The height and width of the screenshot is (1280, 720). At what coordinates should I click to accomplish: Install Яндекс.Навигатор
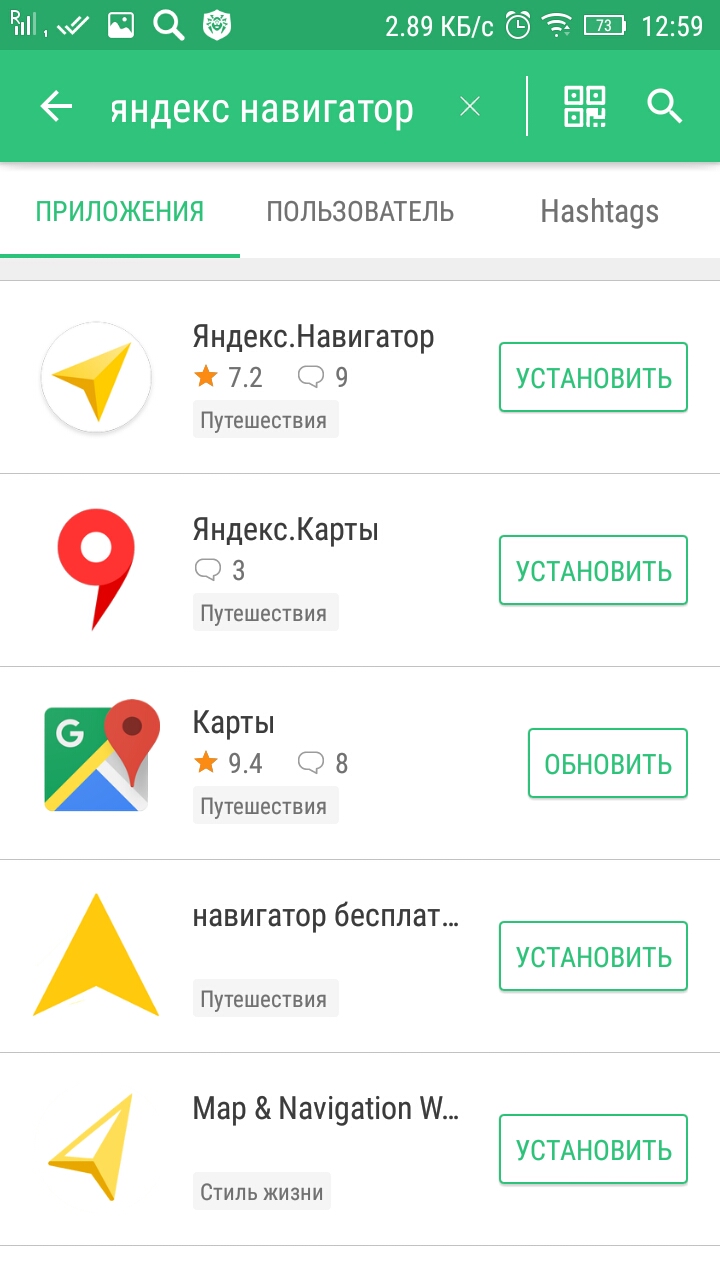click(x=593, y=378)
